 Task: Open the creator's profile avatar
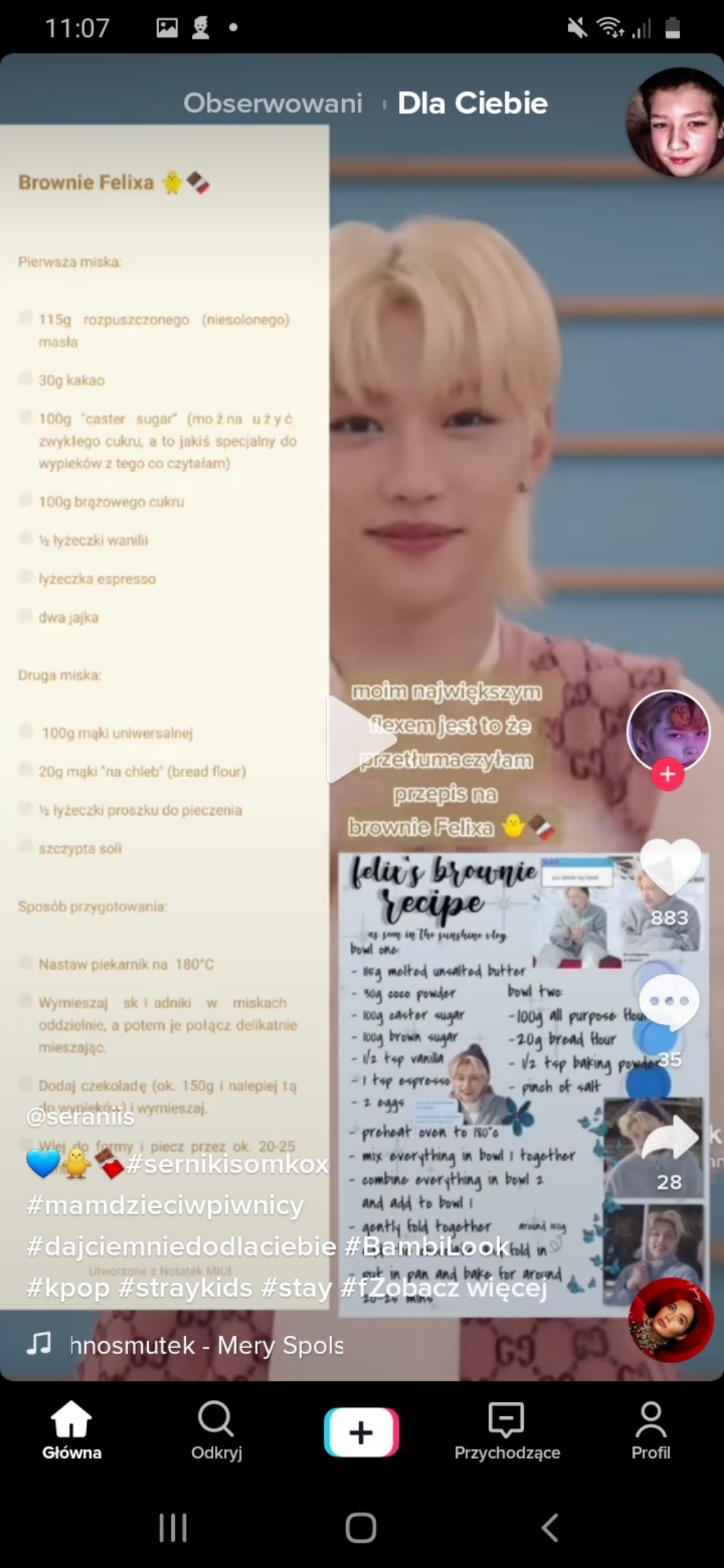pyautogui.click(x=668, y=731)
